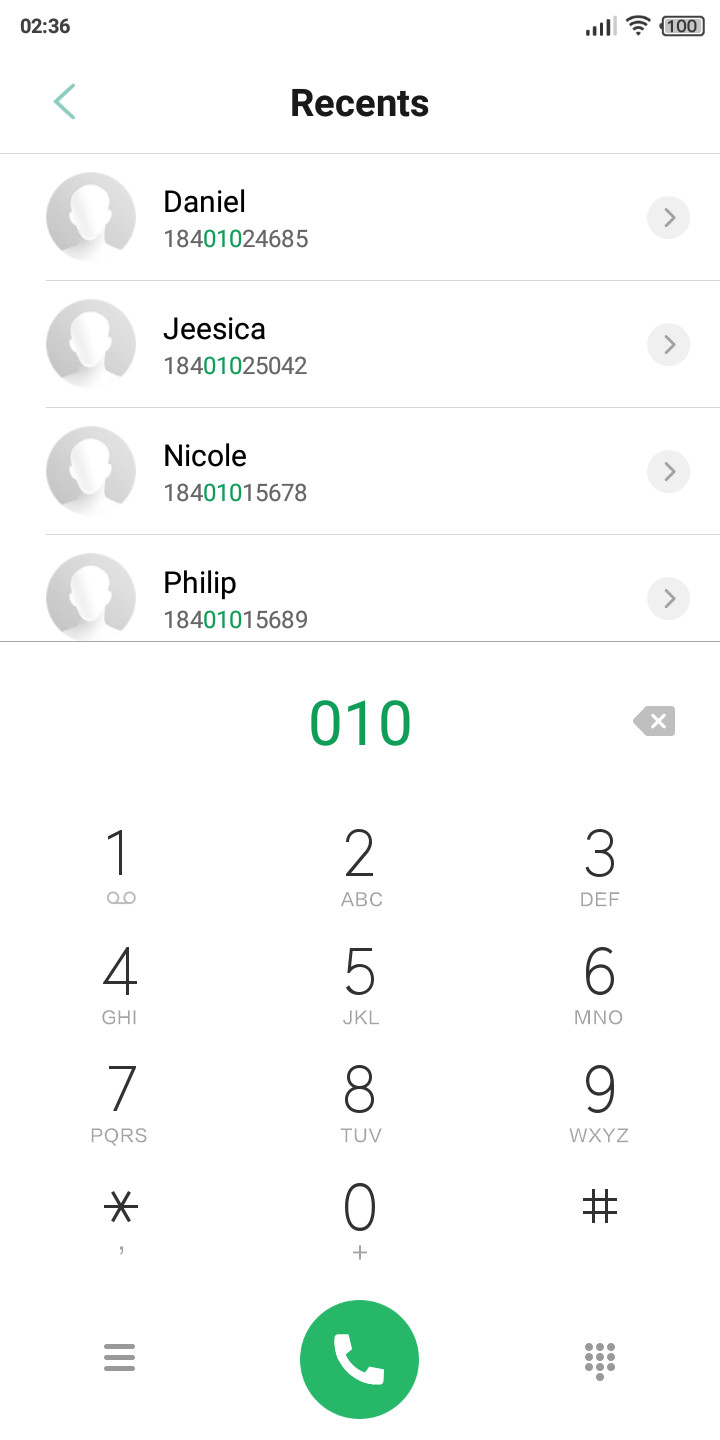Start call with green phone button
Screen dimensions: 720x1440
pyautogui.click(x=359, y=1359)
